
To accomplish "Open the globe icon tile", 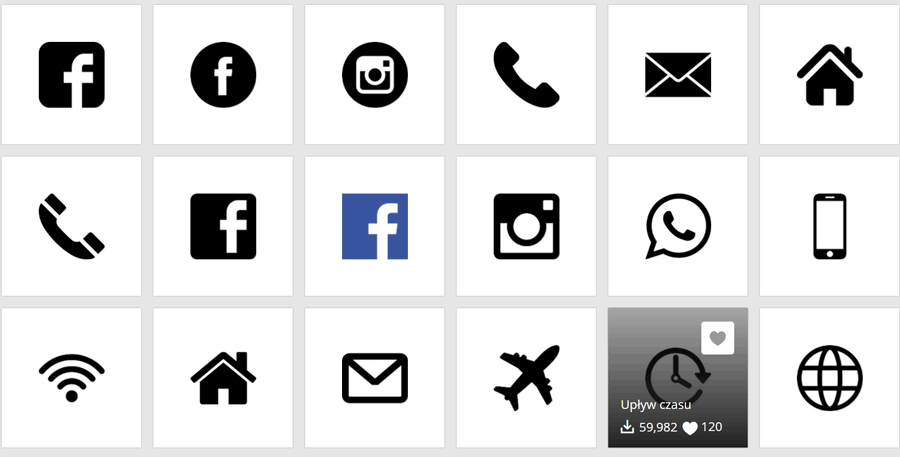I will point(829,378).
